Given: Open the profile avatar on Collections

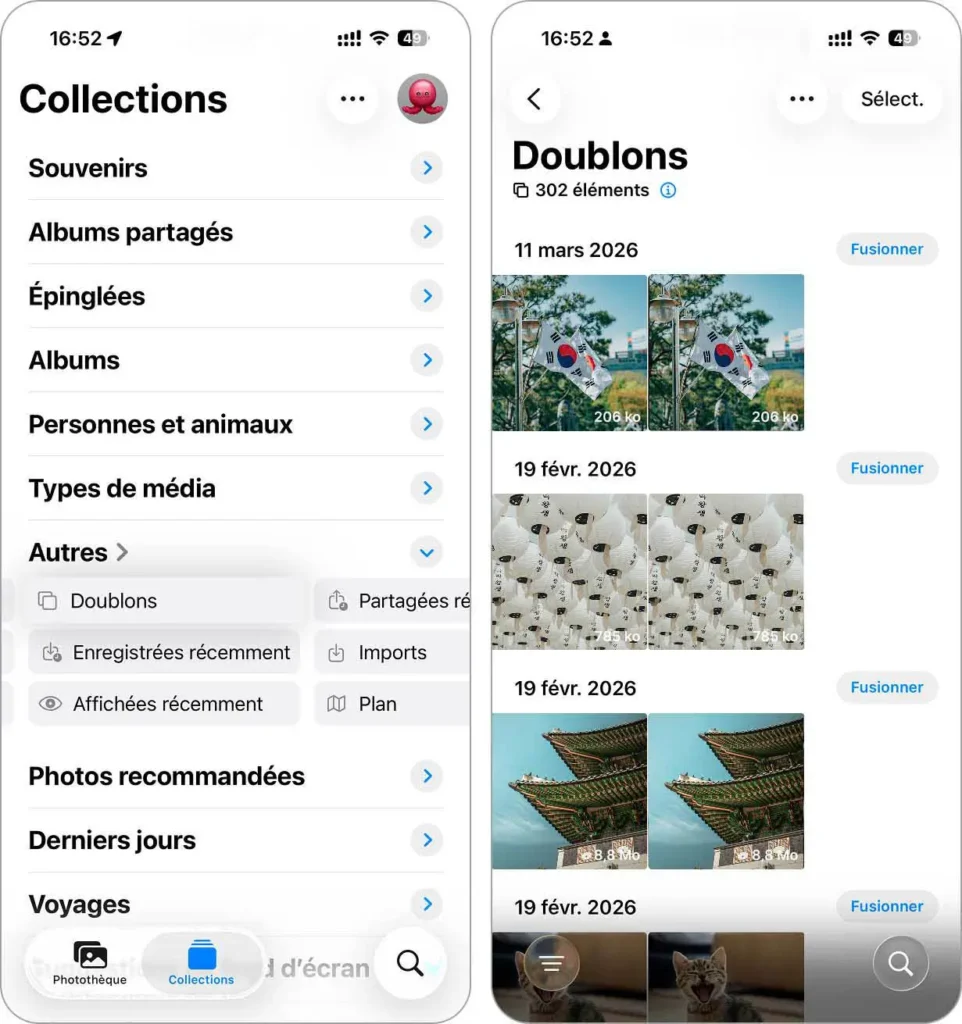Looking at the screenshot, I should 422,99.
